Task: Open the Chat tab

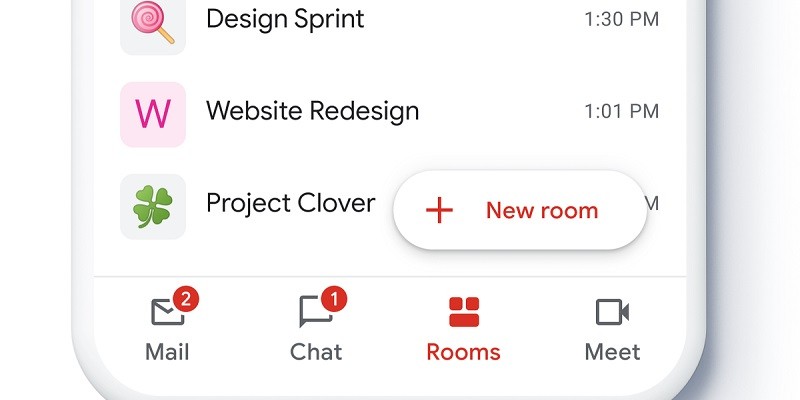Action: tap(316, 327)
